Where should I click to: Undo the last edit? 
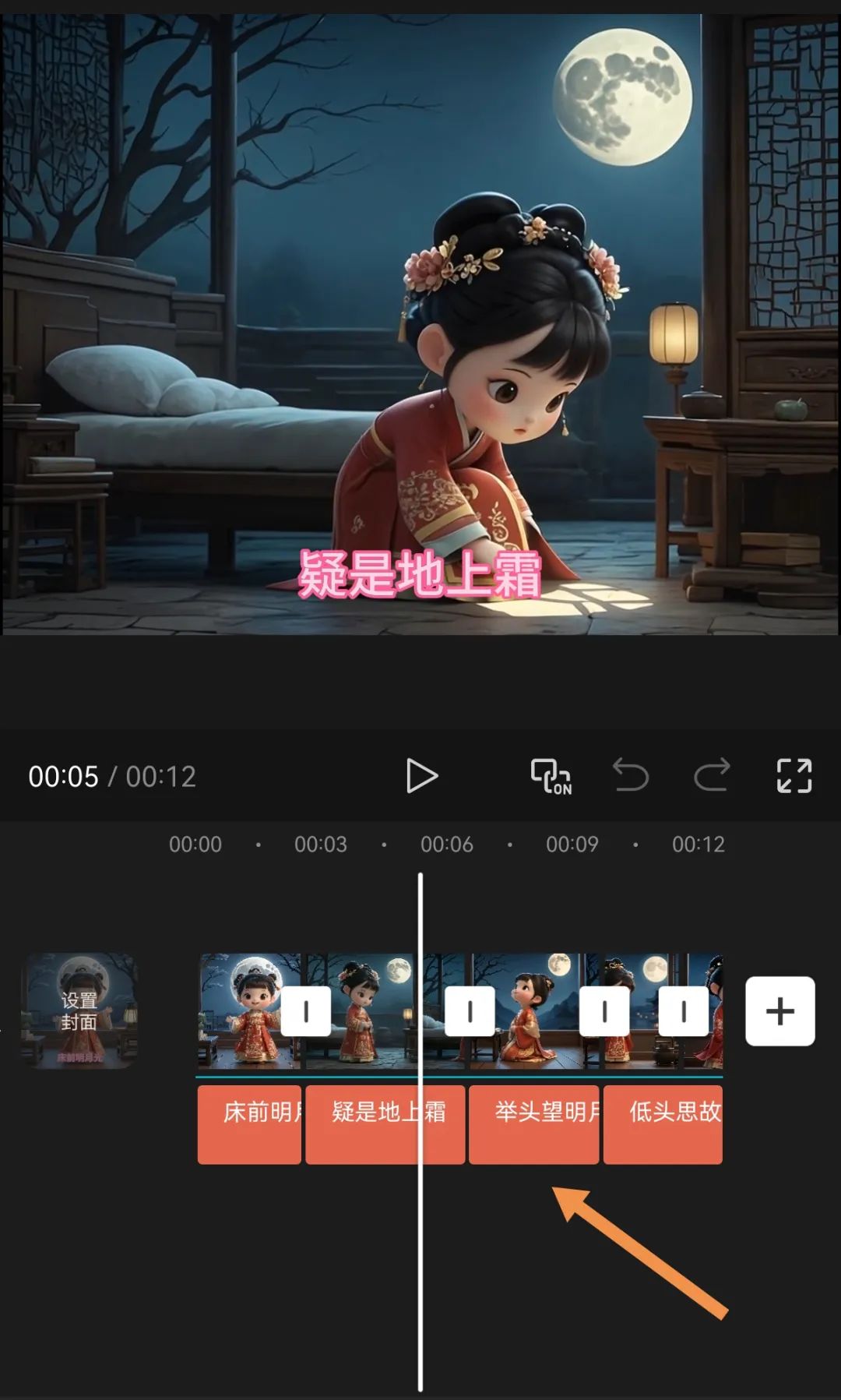tap(630, 776)
